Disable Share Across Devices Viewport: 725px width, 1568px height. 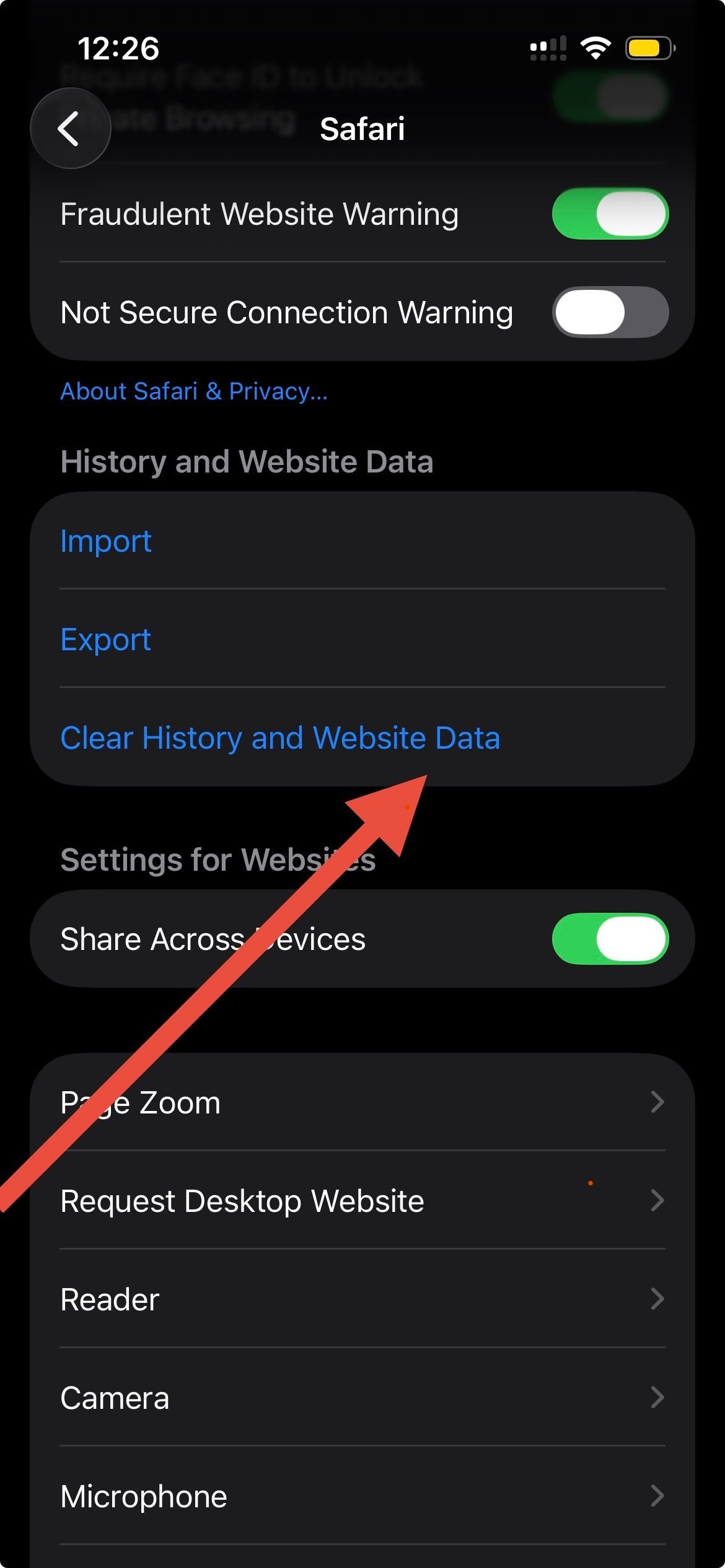(610, 939)
